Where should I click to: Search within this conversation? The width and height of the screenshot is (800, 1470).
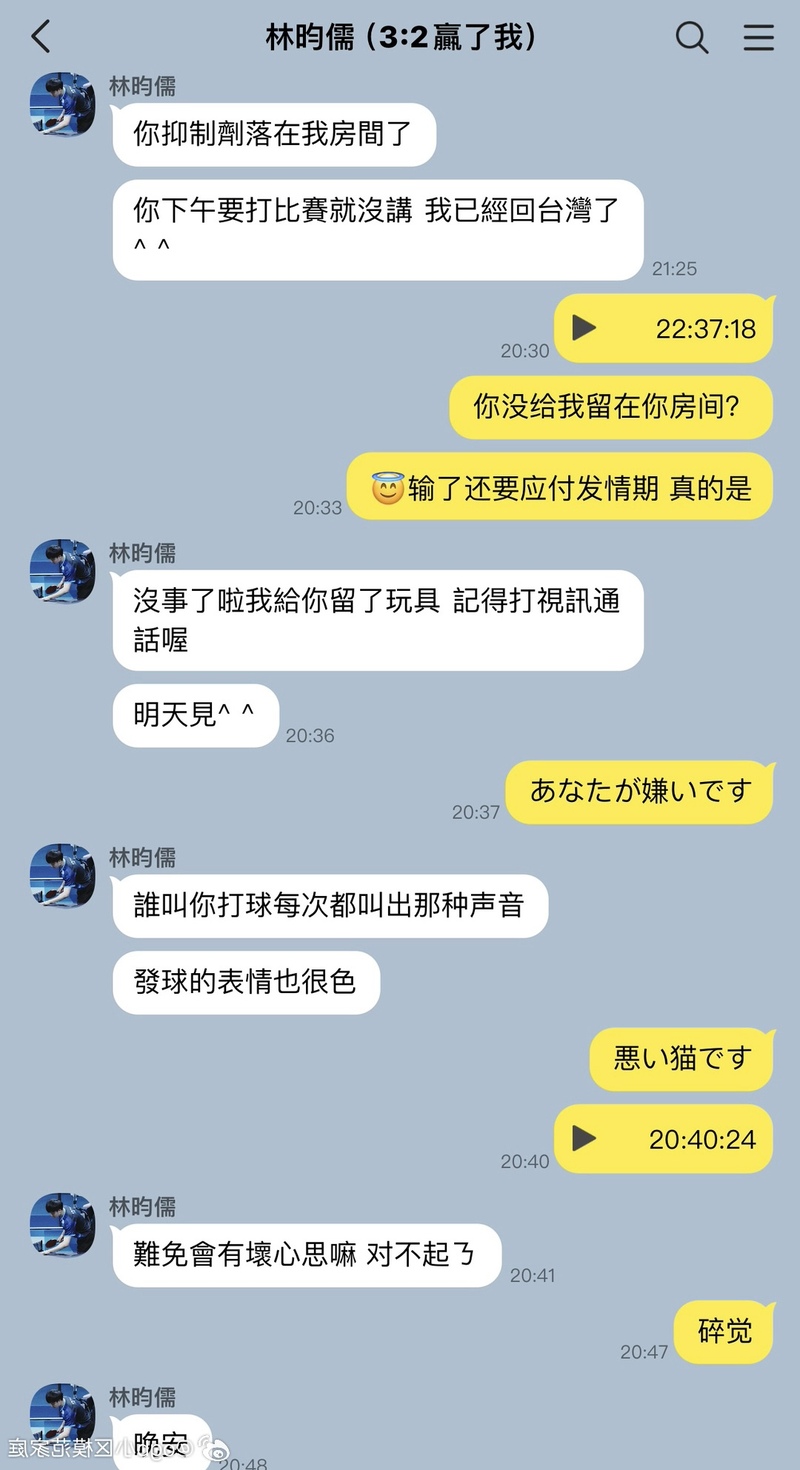(692, 37)
